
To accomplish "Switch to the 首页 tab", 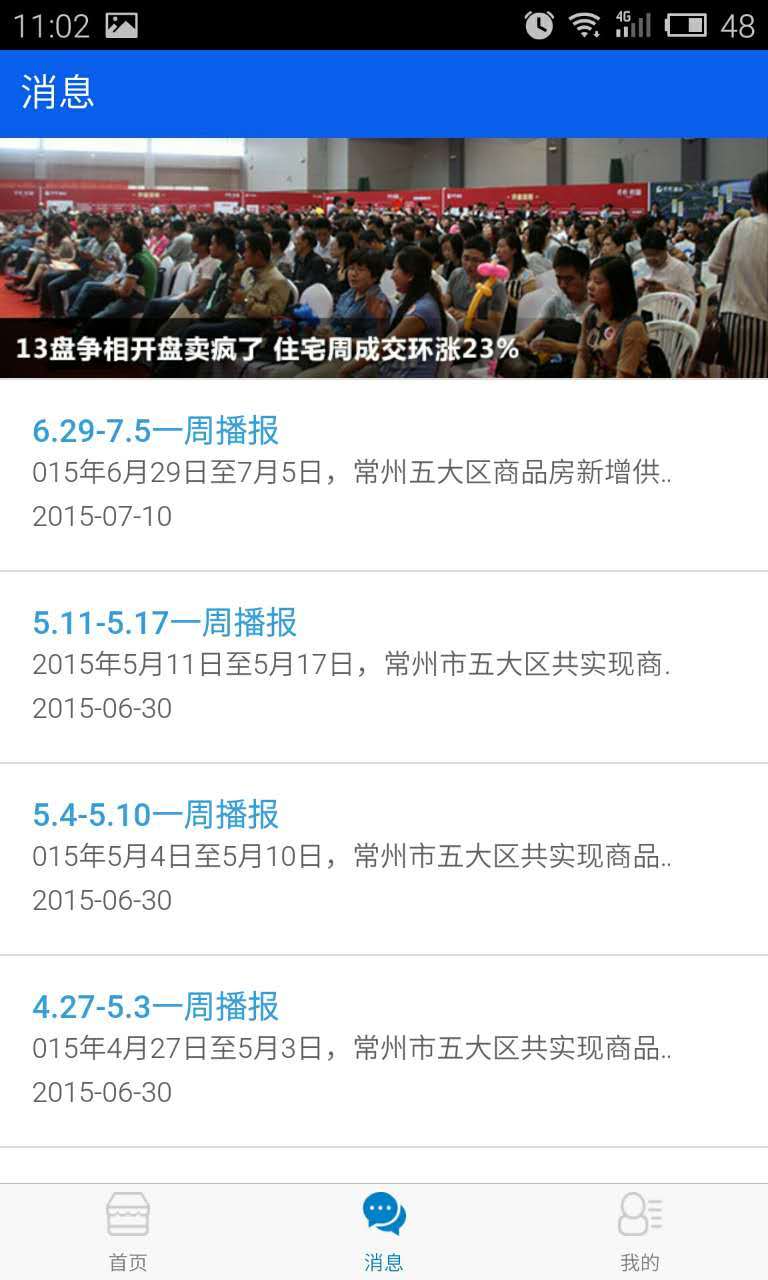I will coord(128,1232).
